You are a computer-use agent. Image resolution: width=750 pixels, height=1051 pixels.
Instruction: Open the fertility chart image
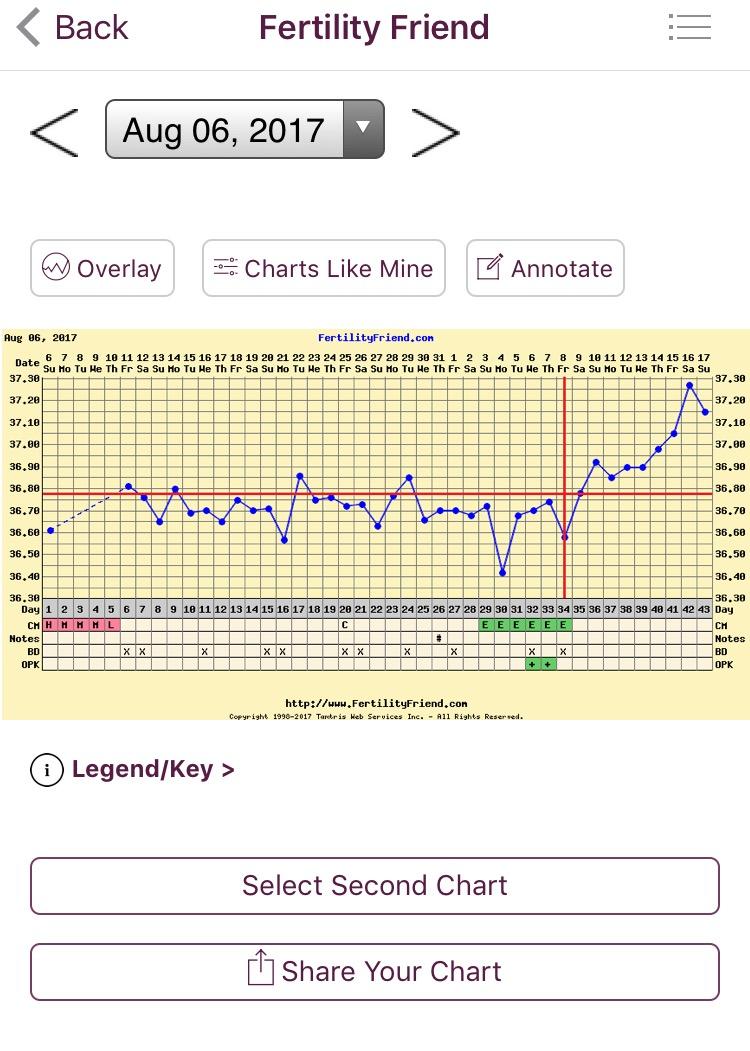pos(375,524)
